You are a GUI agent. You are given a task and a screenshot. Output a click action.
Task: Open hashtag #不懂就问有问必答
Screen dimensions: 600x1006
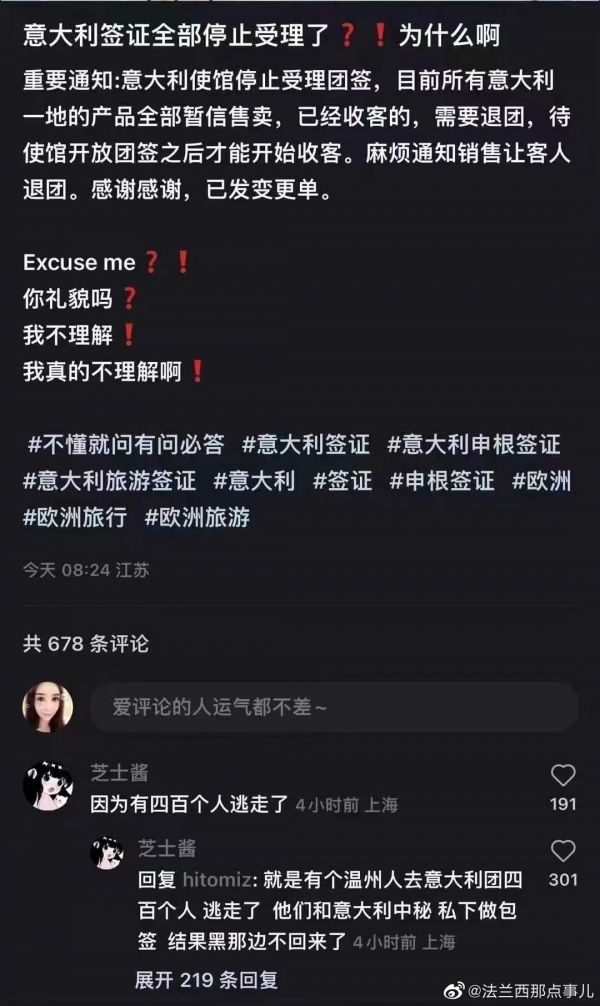point(125,444)
